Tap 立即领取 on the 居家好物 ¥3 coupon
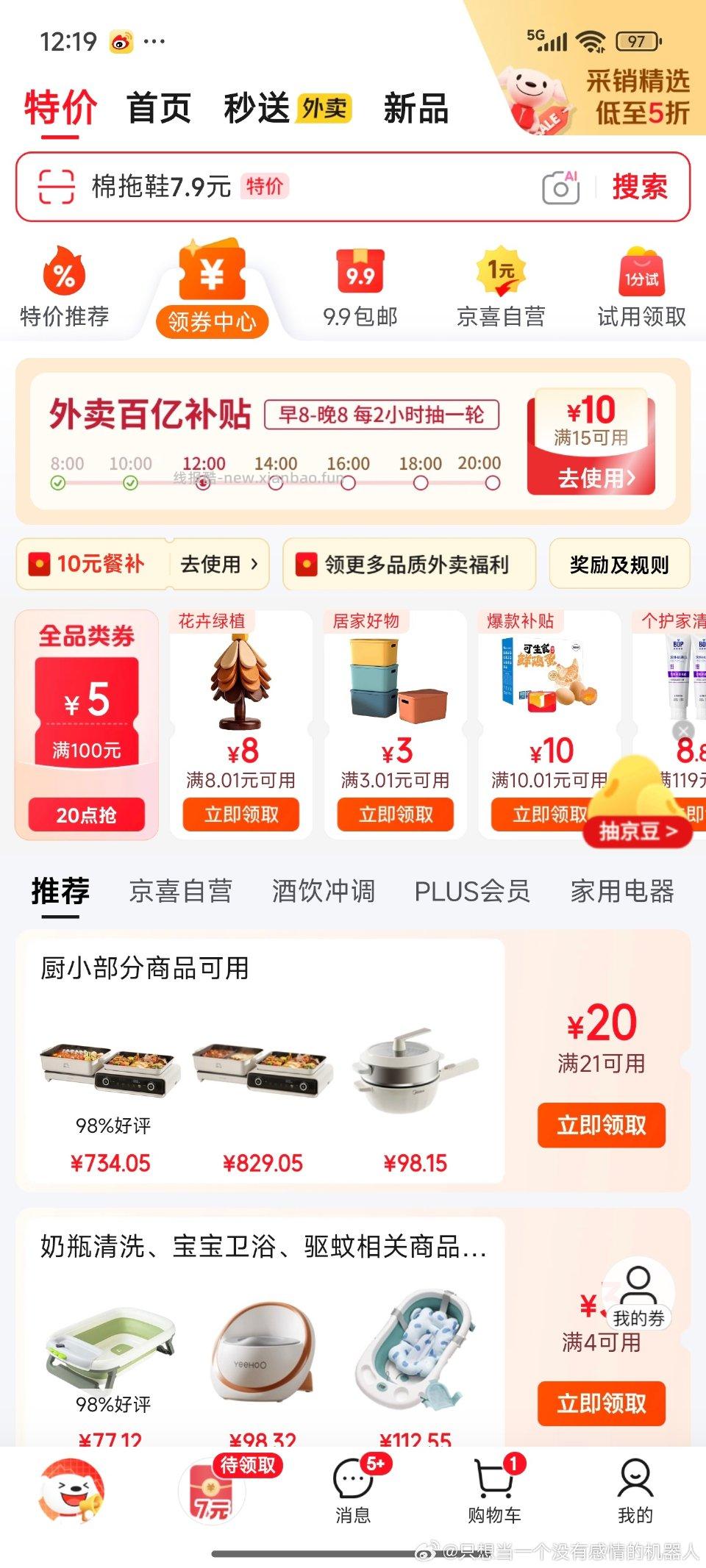This screenshot has height=1568, width=706. click(x=396, y=815)
